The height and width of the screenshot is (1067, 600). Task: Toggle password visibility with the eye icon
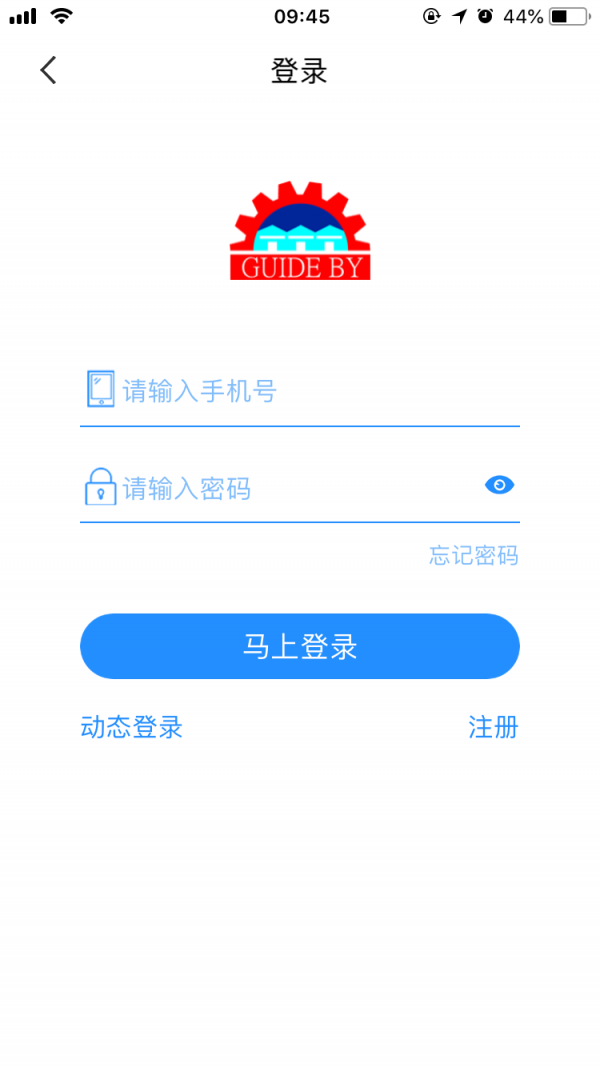point(499,485)
